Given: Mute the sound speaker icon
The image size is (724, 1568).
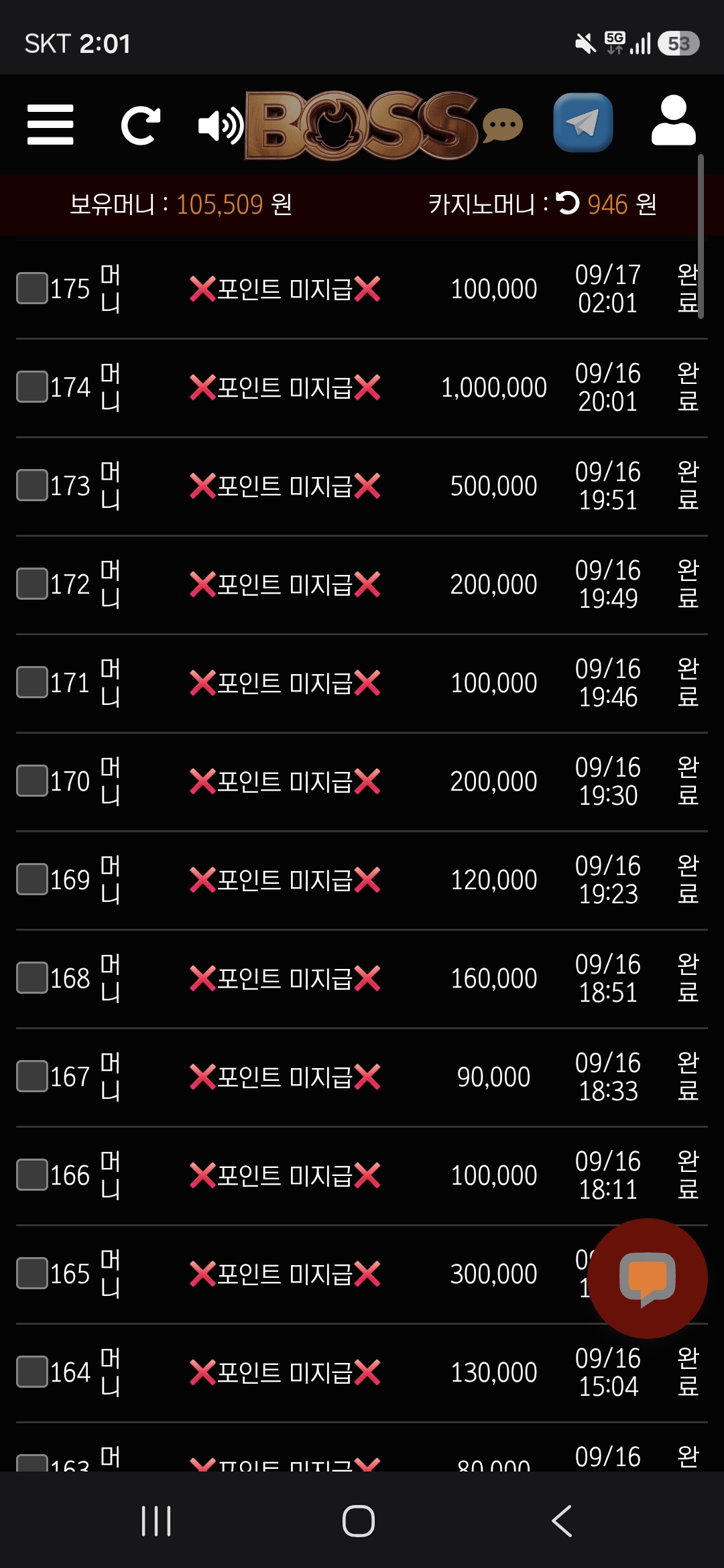Looking at the screenshot, I should (220, 125).
